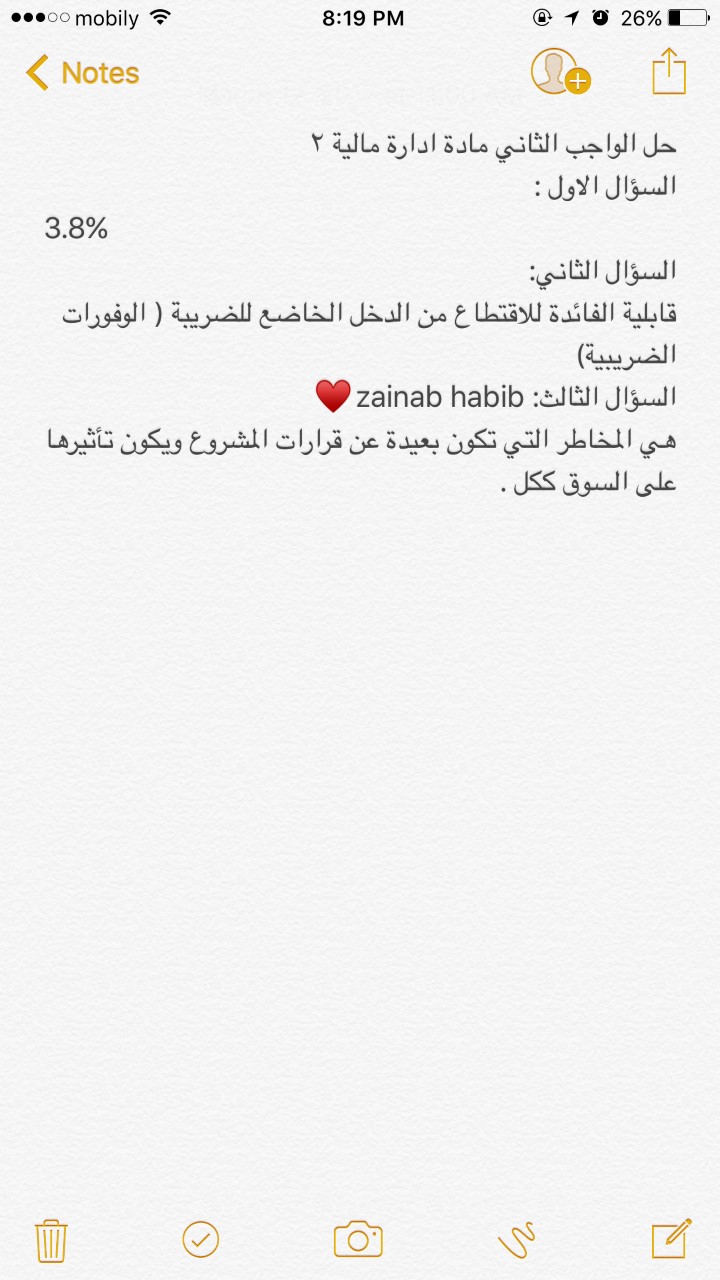Compose a new note
This screenshot has height=1280, width=720.
pyautogui.click(x=672, y=1238)
